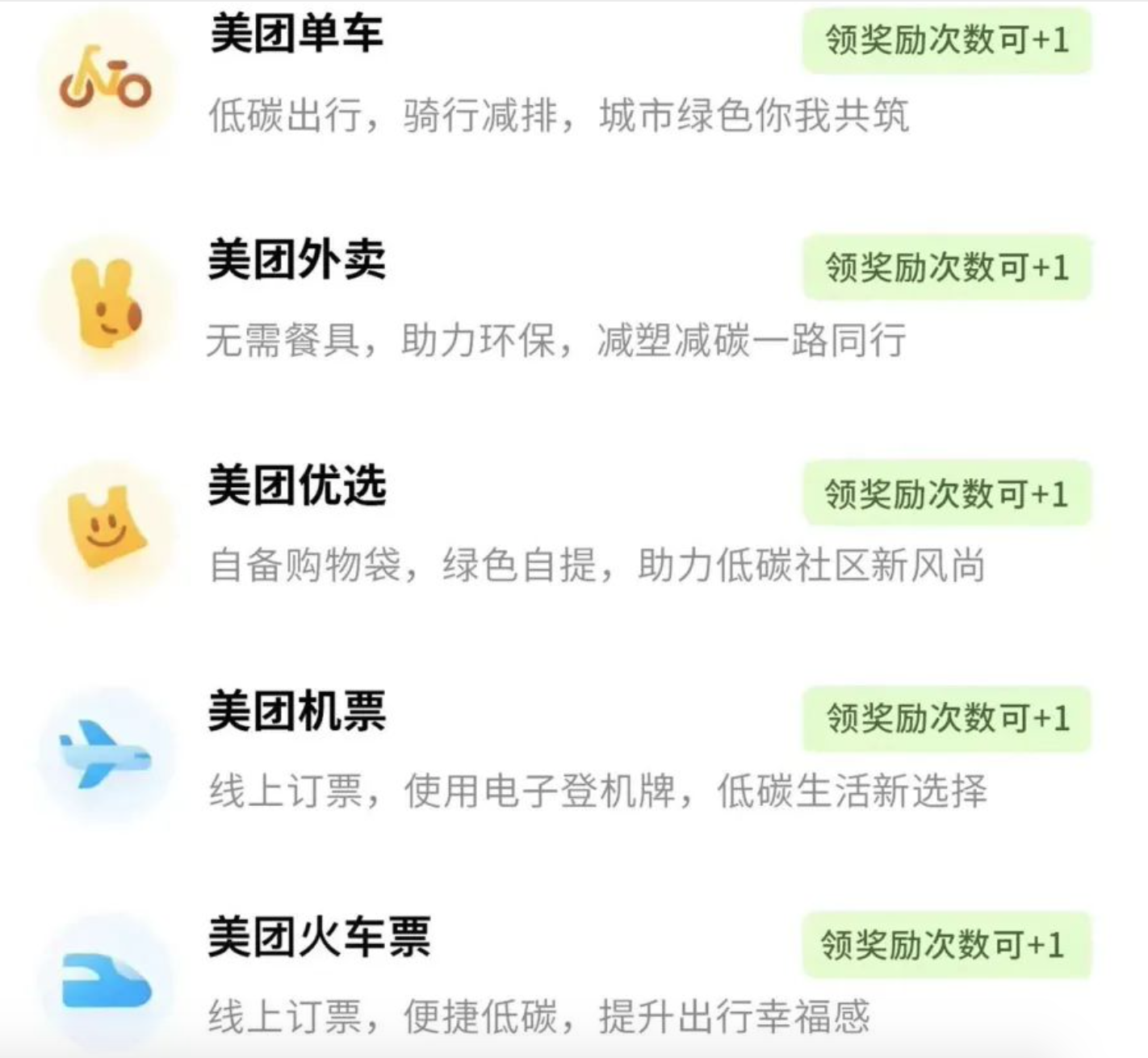Open the 美团机票 row
This screenshot has width=1148, height=1058.
296,712
